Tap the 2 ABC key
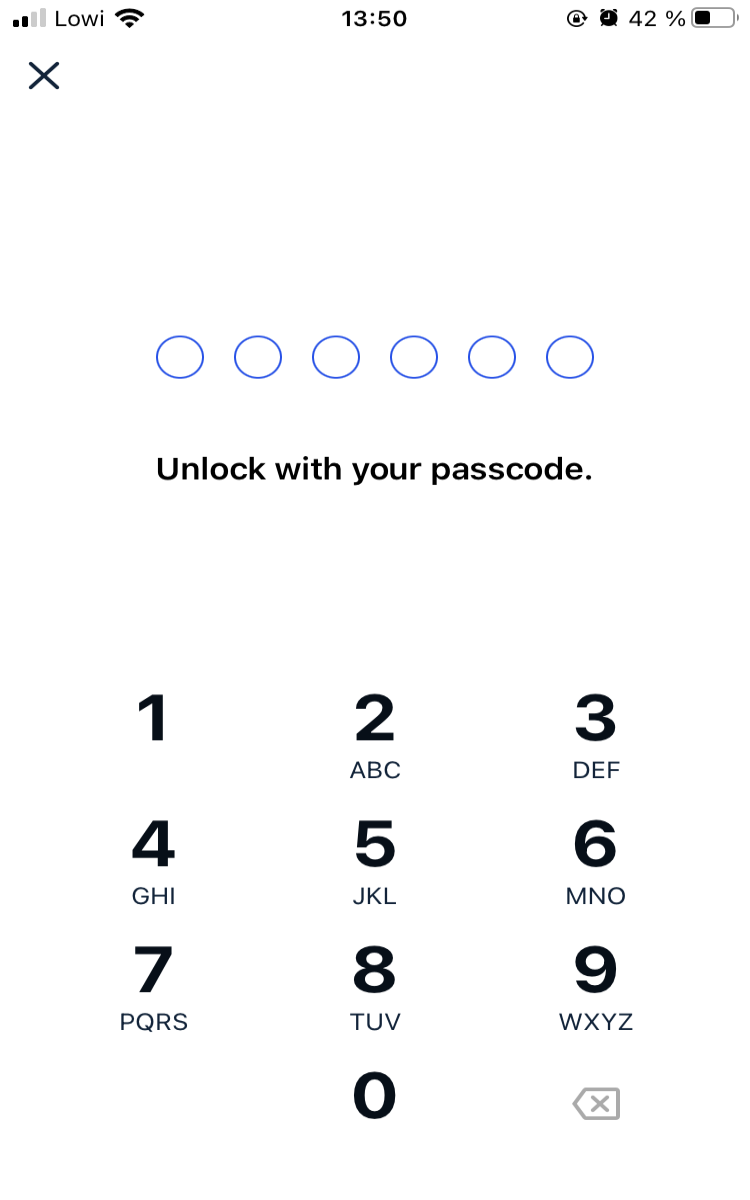 [x=375, y=737]
